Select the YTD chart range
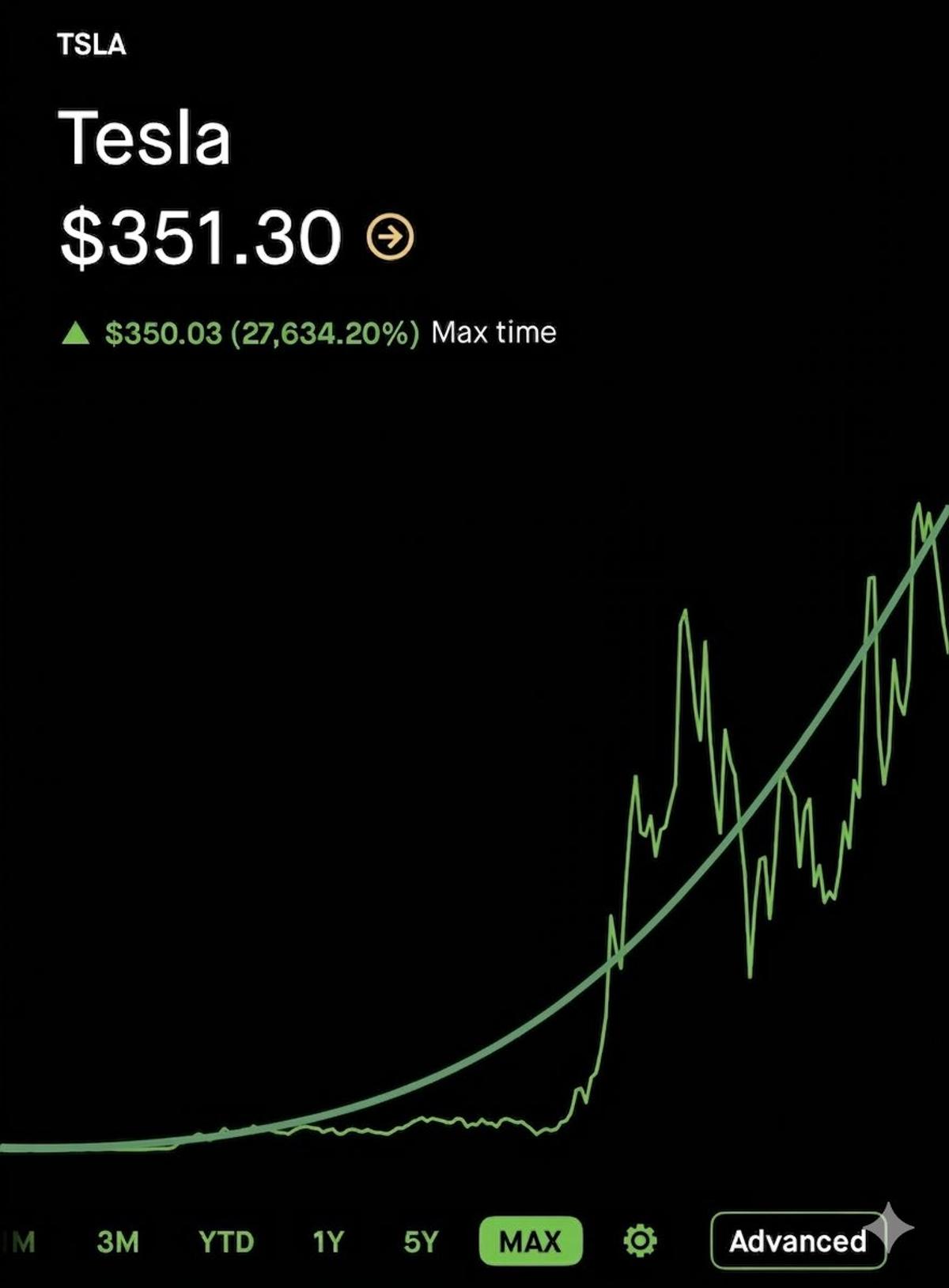 click(226, 1241)
